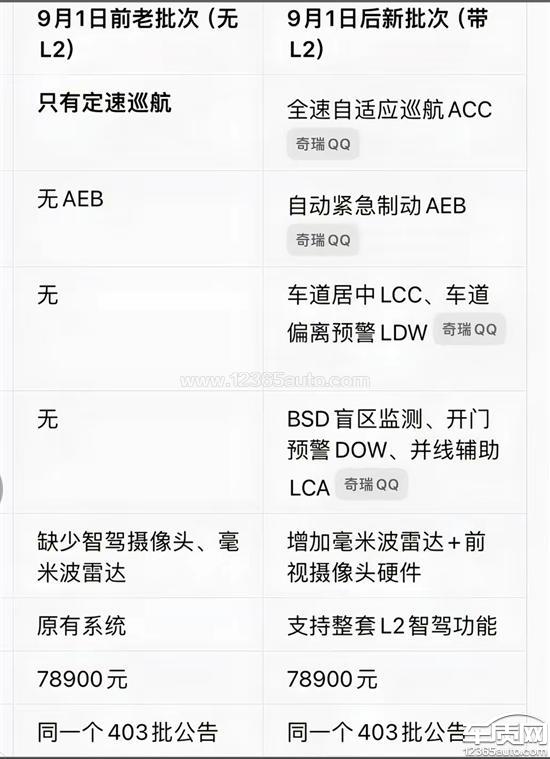Open the 奇瑞QQ reference next to 偏离预警LDW

tap(469, 329)
